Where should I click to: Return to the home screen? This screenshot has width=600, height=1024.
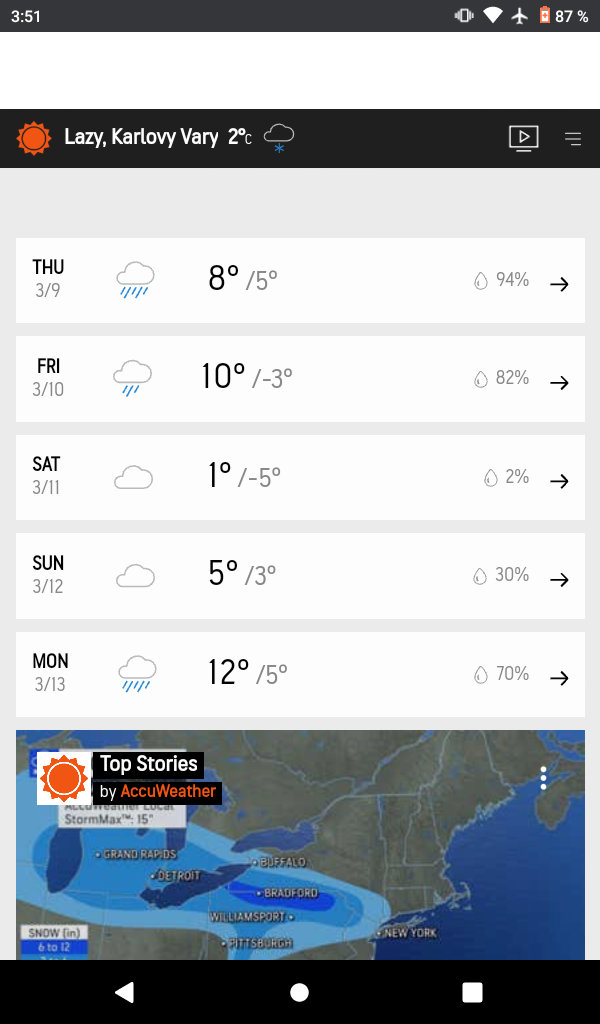pos(300,992)
